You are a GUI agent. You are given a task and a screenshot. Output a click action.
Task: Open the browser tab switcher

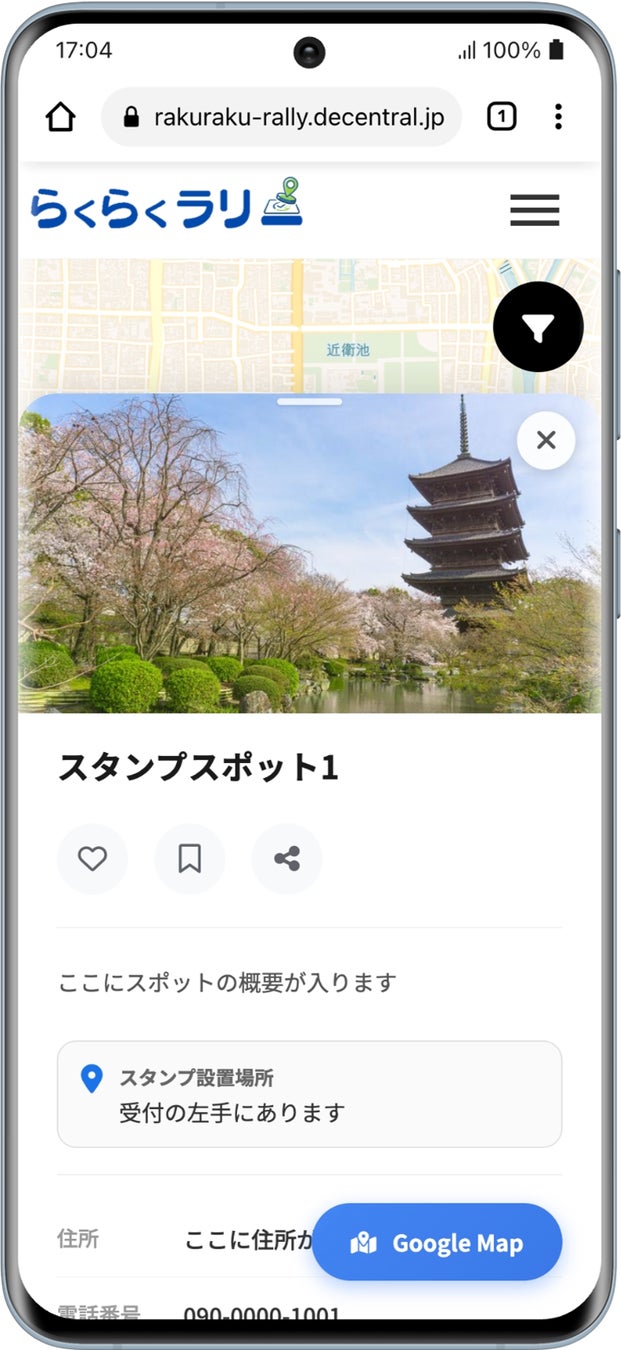[501, 117]
